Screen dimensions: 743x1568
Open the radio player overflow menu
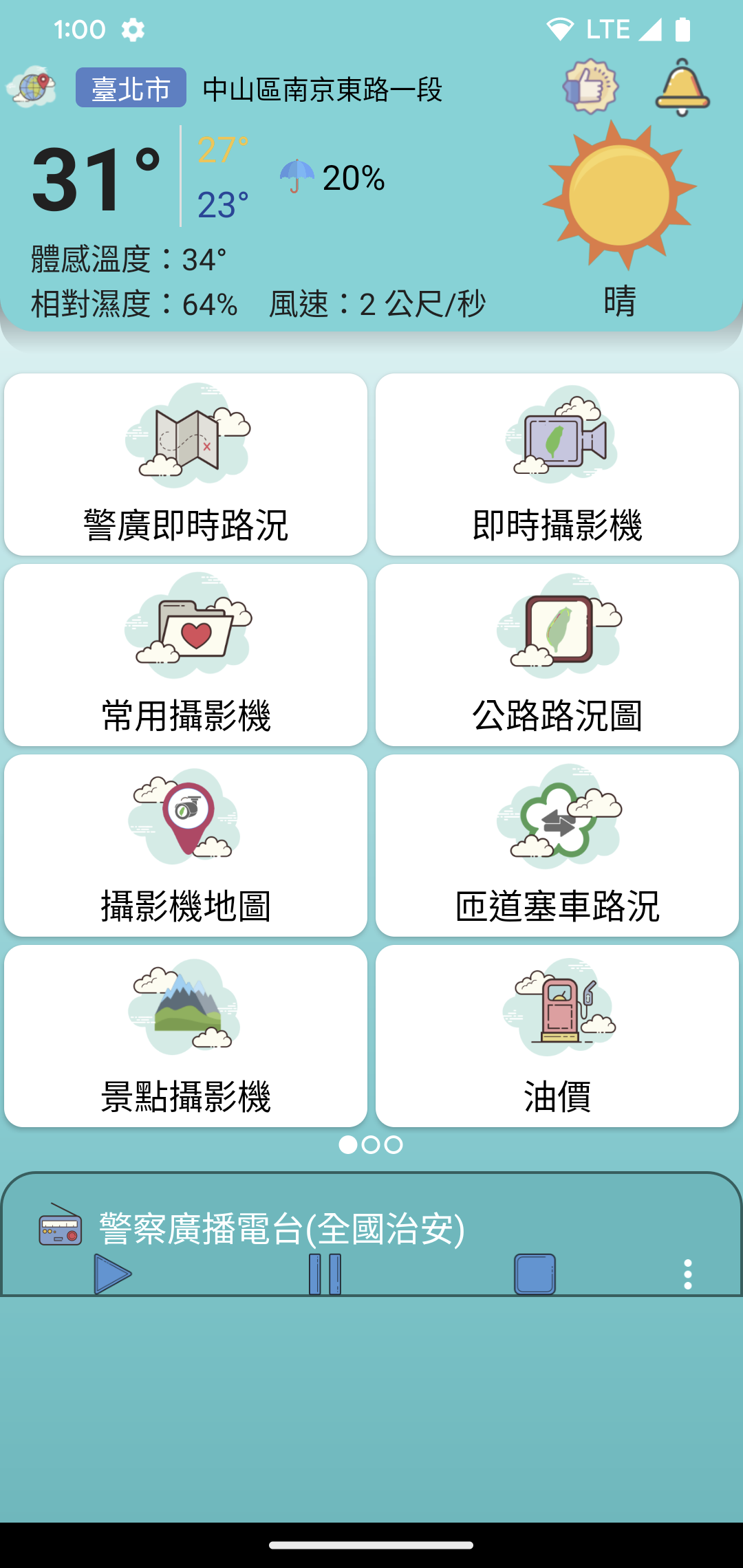[x=687, y=1274]
